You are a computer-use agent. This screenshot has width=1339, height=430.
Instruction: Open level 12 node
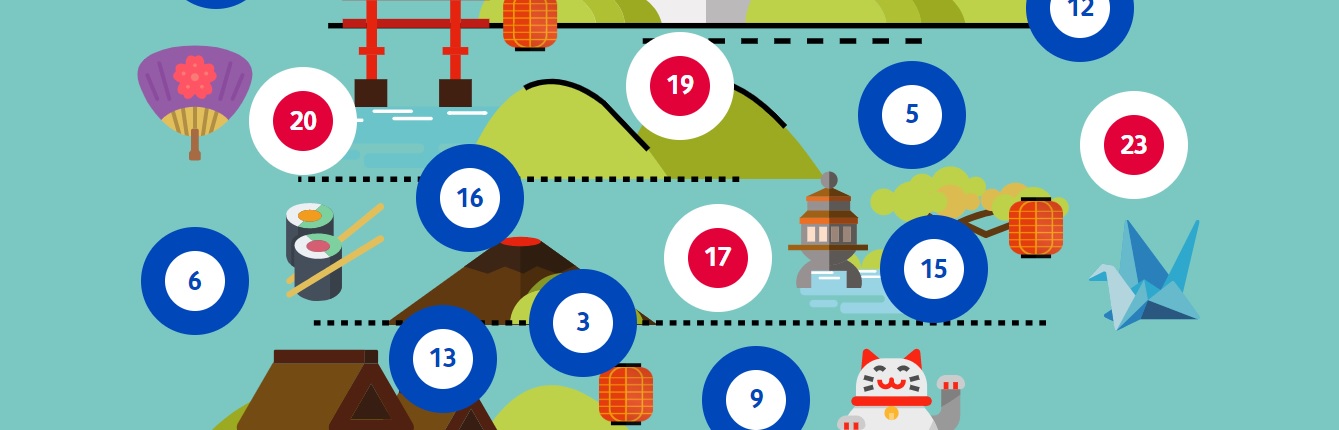pos(1080,12)
